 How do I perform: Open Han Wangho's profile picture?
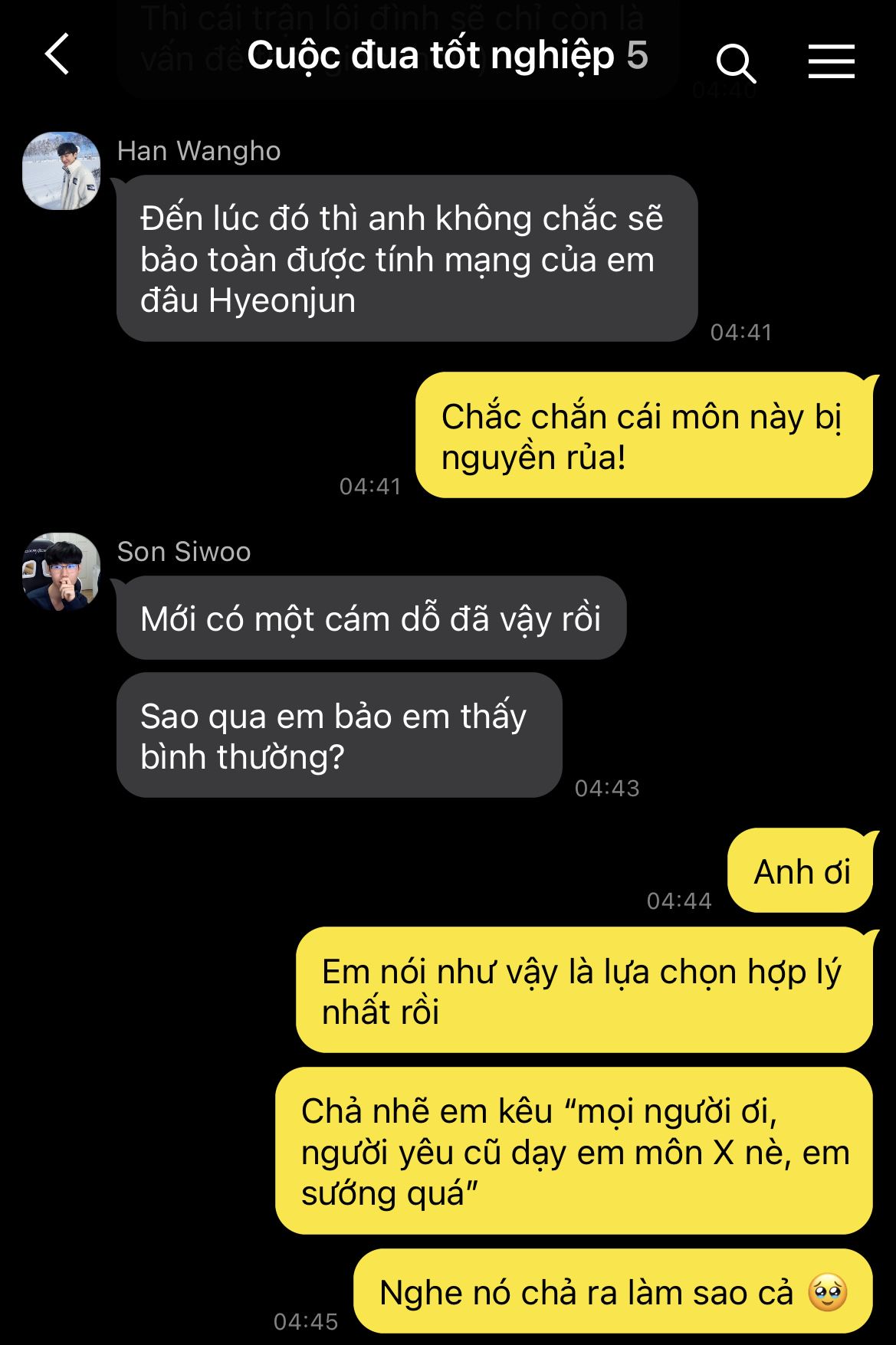61,172
